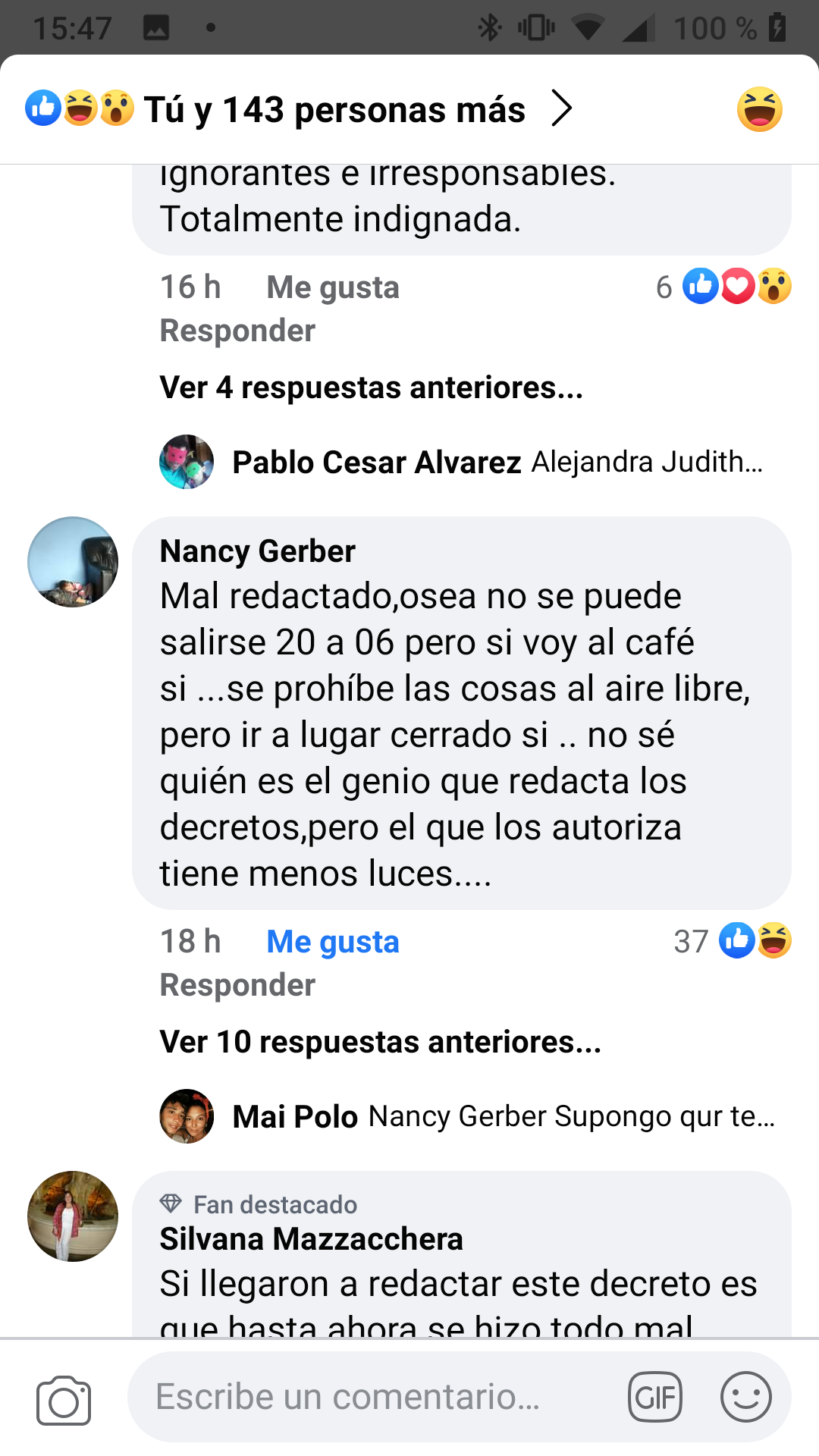
Task: Open Nancy Gerber's profile picture
Action: coord(73,562)
